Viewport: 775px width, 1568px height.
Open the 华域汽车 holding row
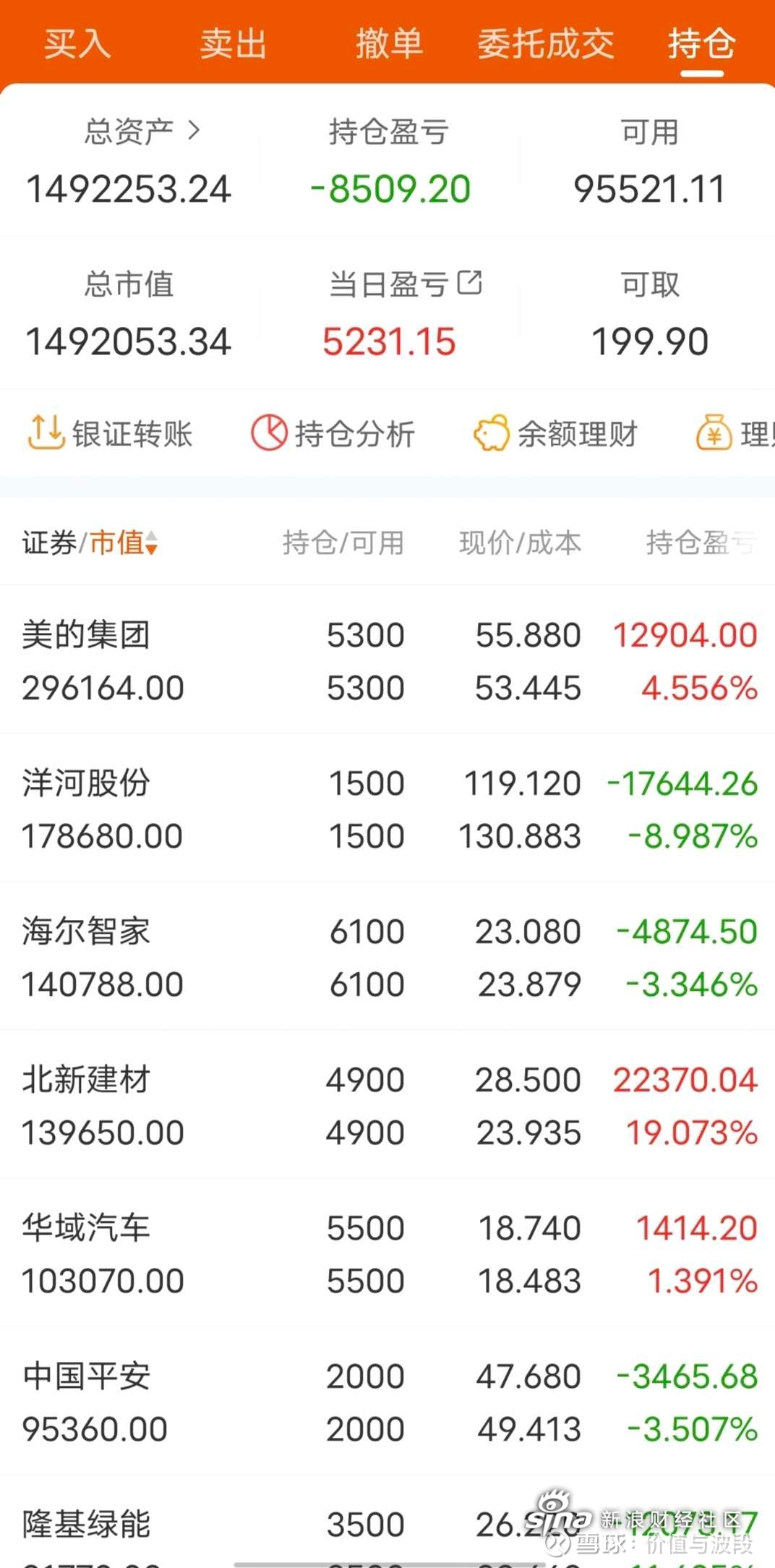click(x=387, y=1253)
